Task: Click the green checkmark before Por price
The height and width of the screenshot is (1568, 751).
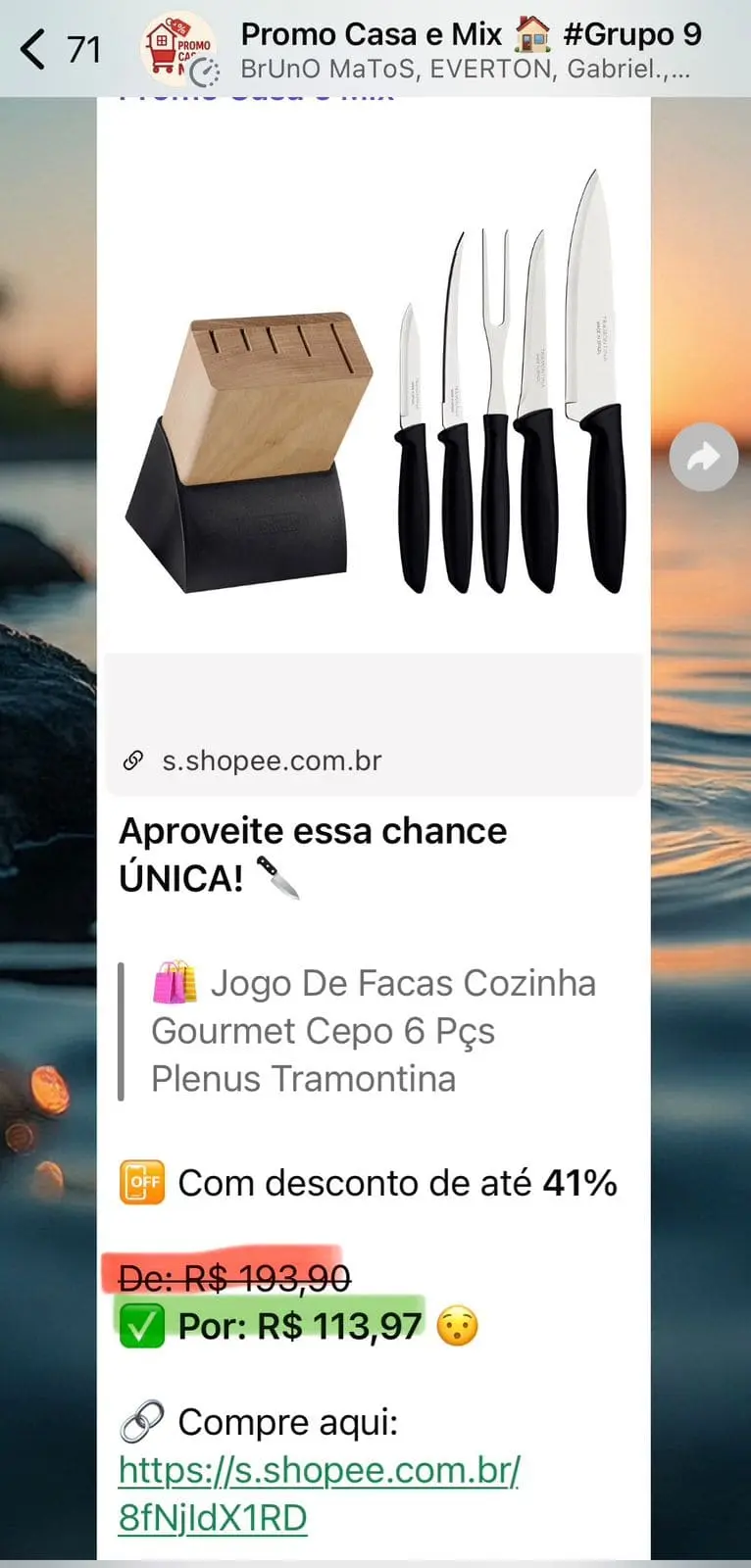Action: pos(140,1325)
